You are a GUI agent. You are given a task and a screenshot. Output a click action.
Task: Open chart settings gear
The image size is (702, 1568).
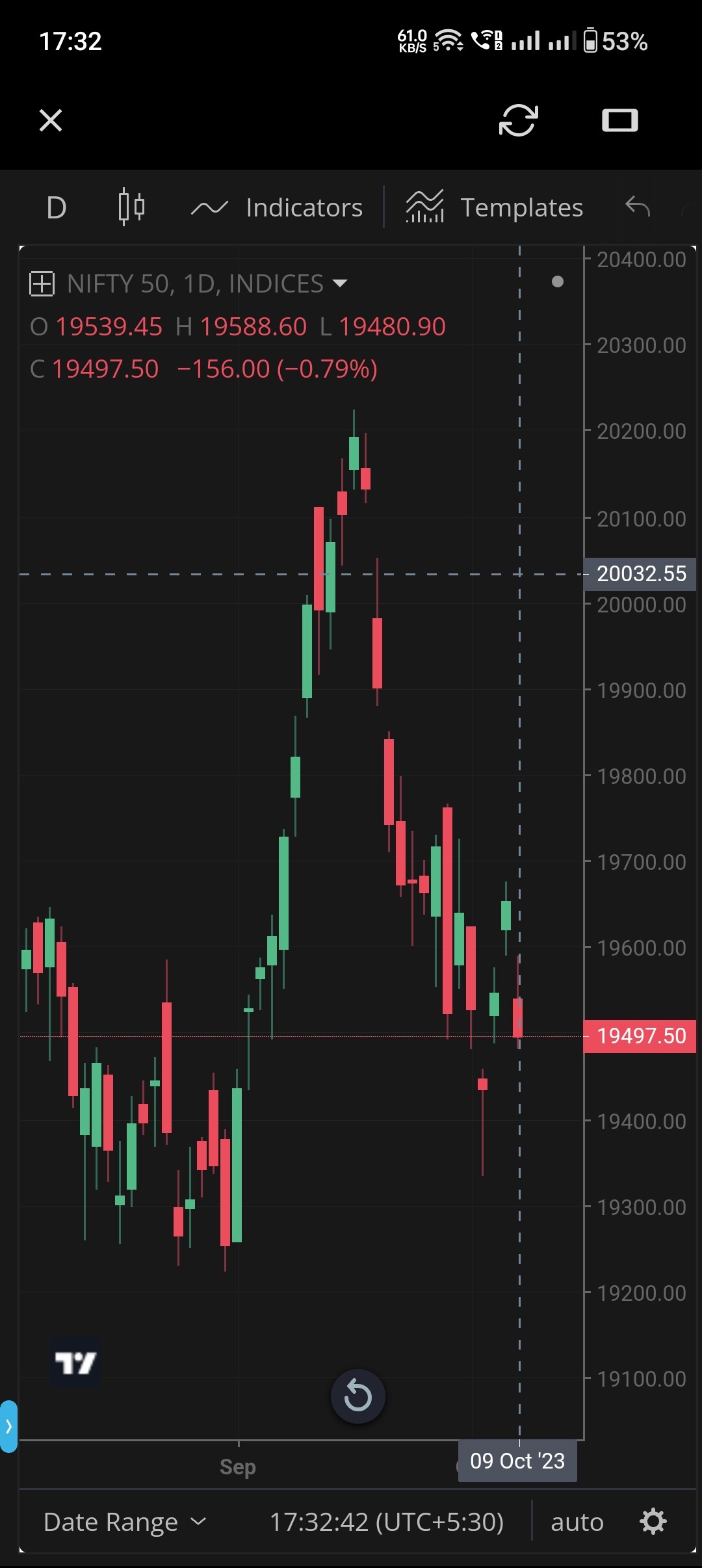(x=653, y=1522)
